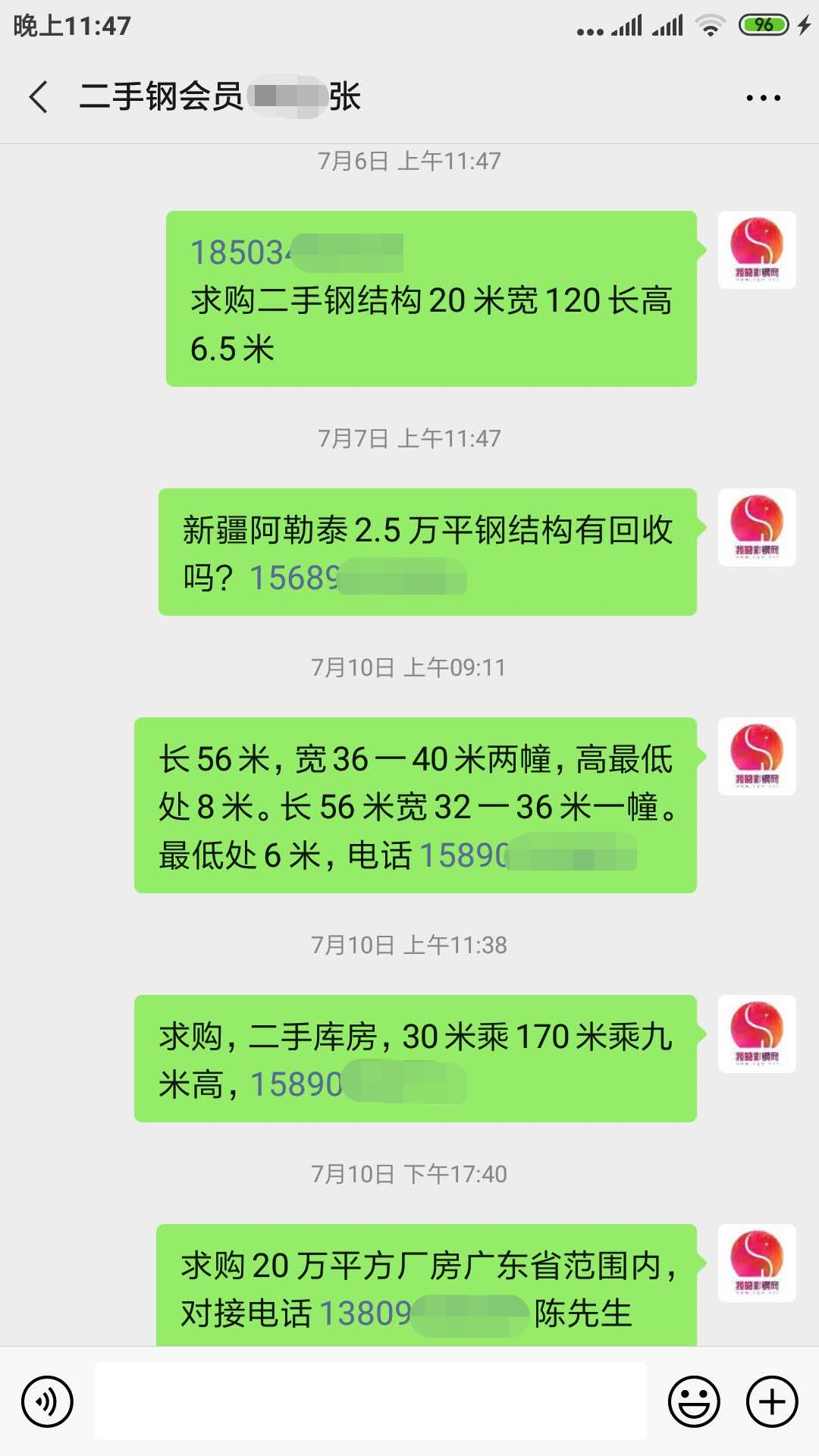Viewport: 819px width, 1456px height.
Task: Tap the avatar next to the 新疆阿勒泰 message
Action: [x=756, y=528]
